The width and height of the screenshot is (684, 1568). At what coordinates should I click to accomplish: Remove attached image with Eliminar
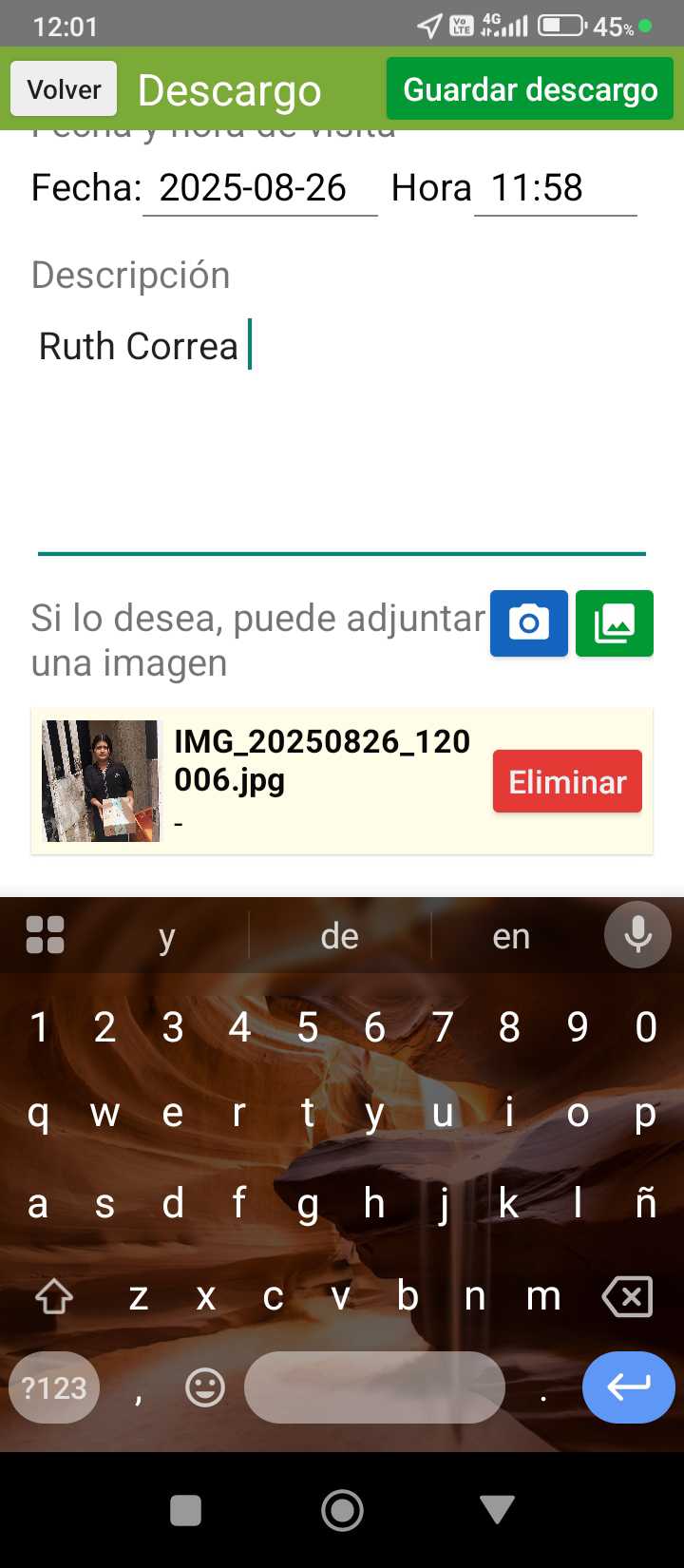(567, 782)
